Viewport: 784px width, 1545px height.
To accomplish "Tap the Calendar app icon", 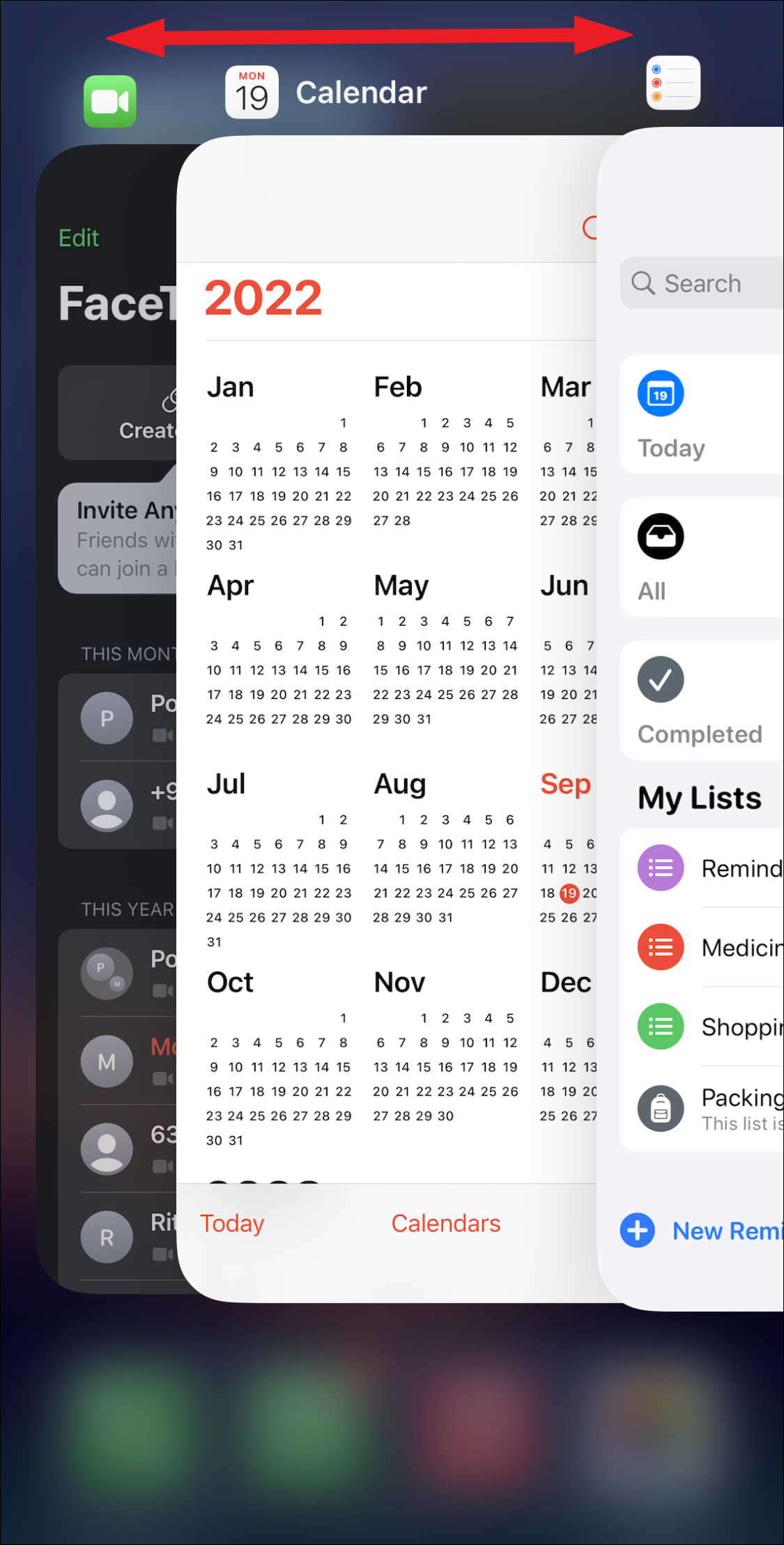I will [252, 93].
